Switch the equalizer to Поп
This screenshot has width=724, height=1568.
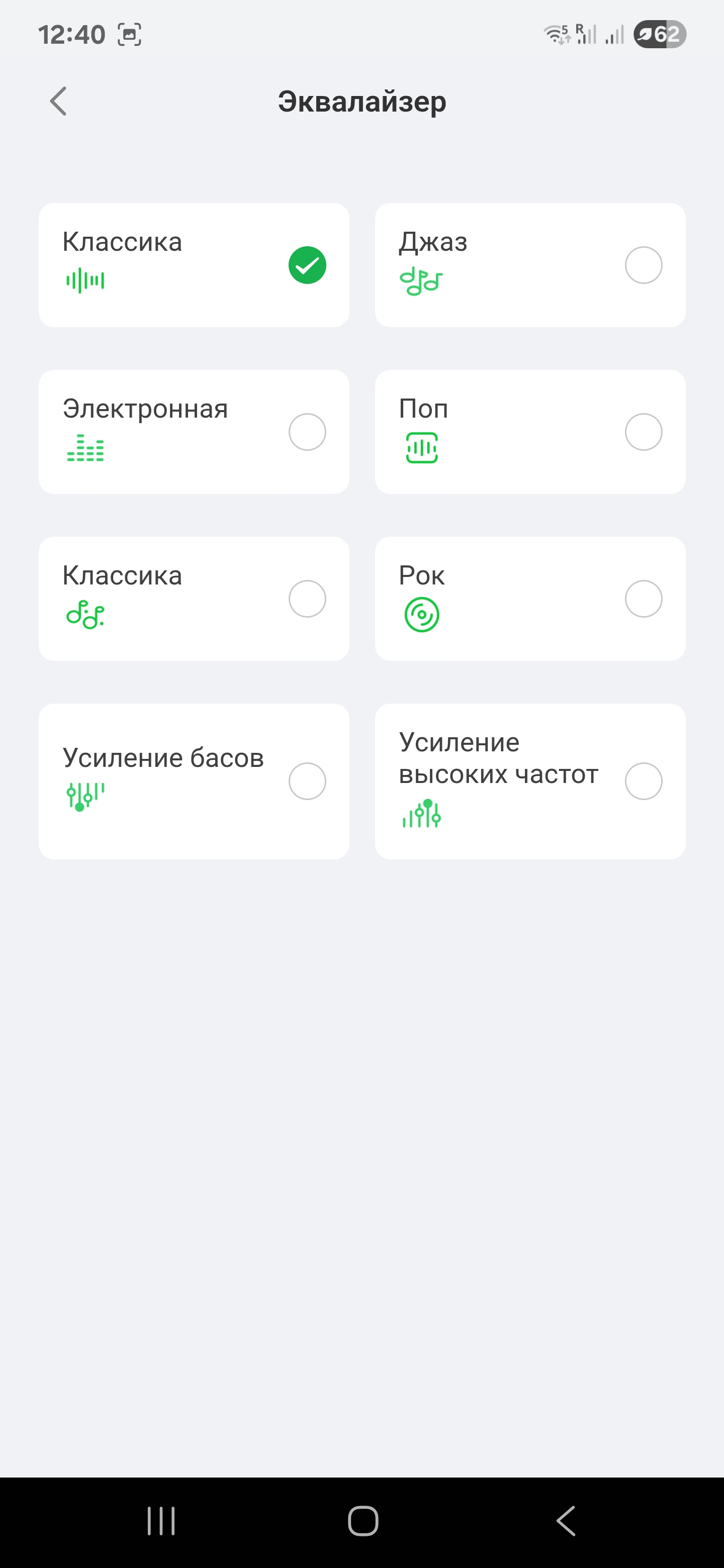643,432
